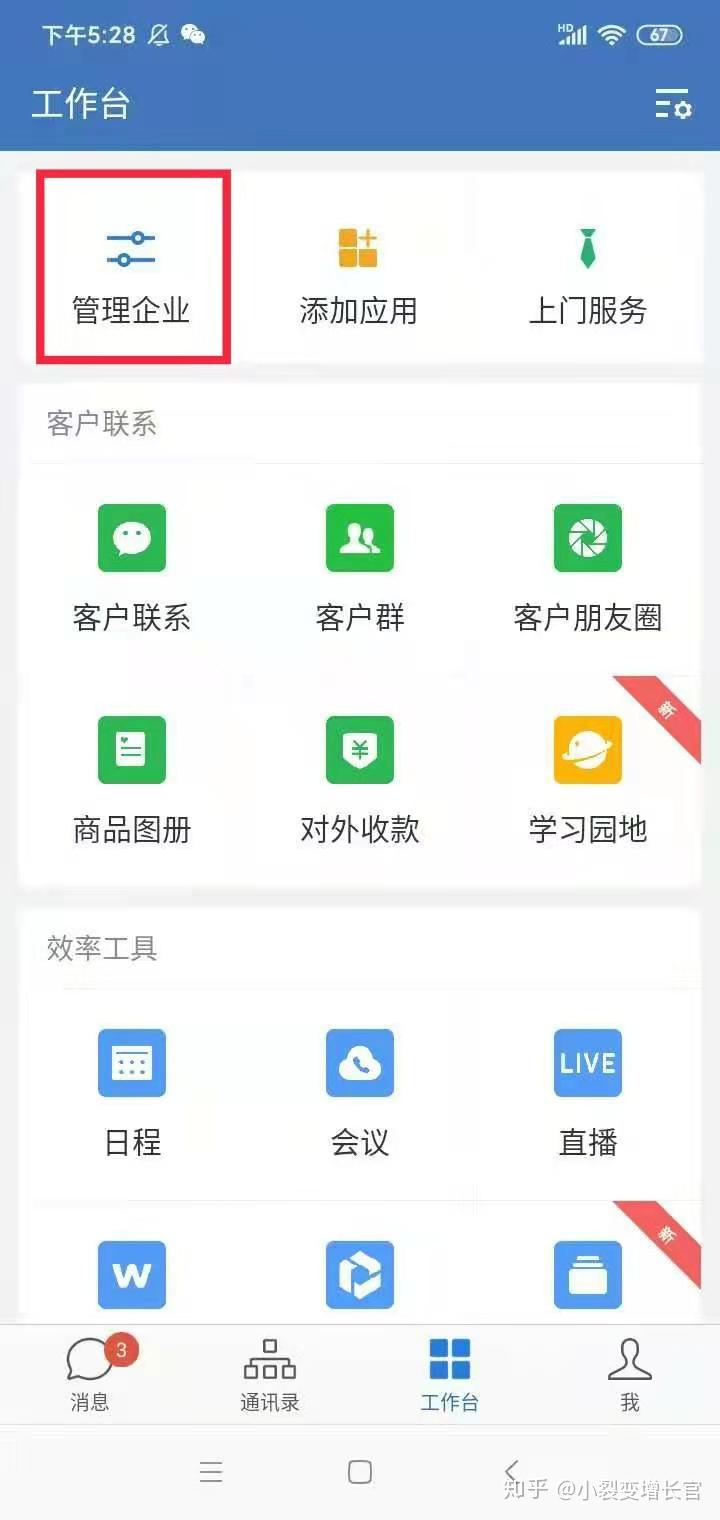
Task: Go to the 我 tab
Action: 630,1375
